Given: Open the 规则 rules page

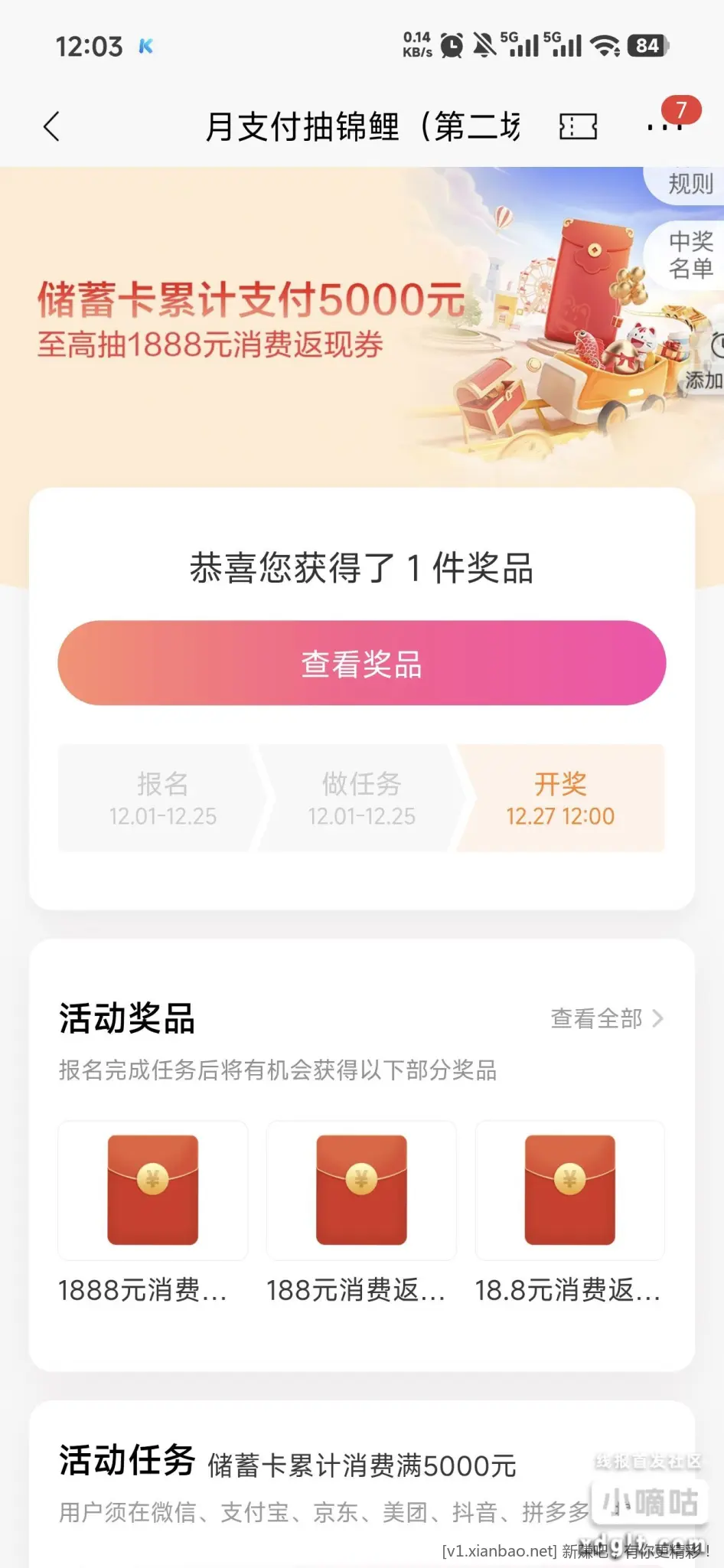Looking at the screenshot, I should (689, 184).
